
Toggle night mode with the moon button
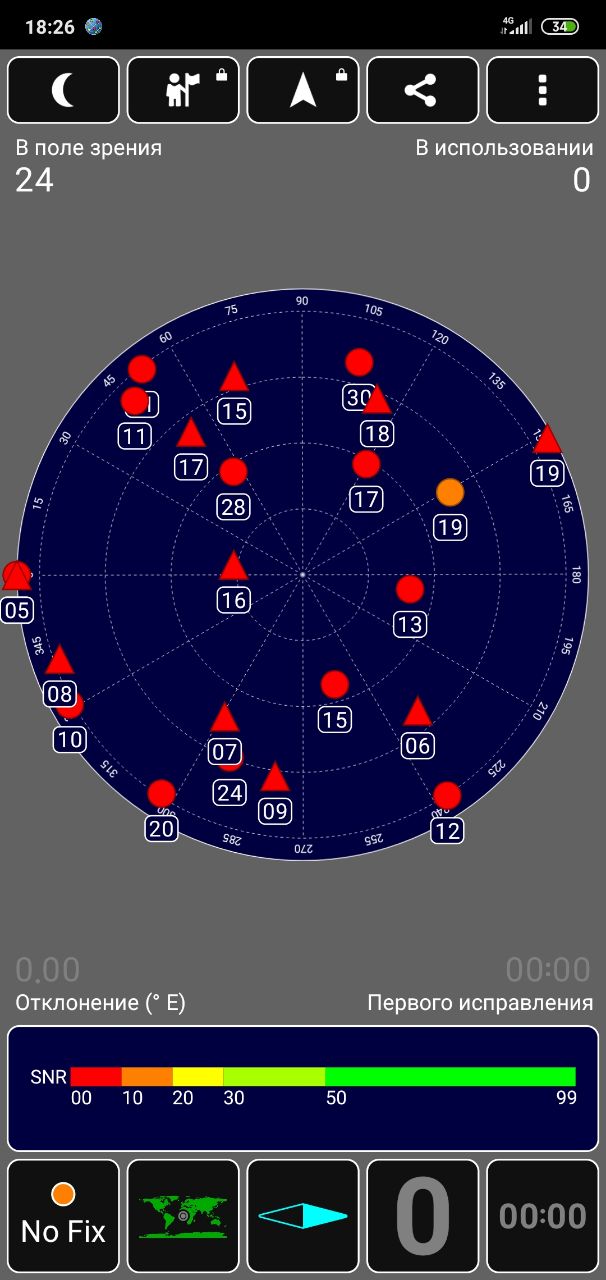[63, 90]
